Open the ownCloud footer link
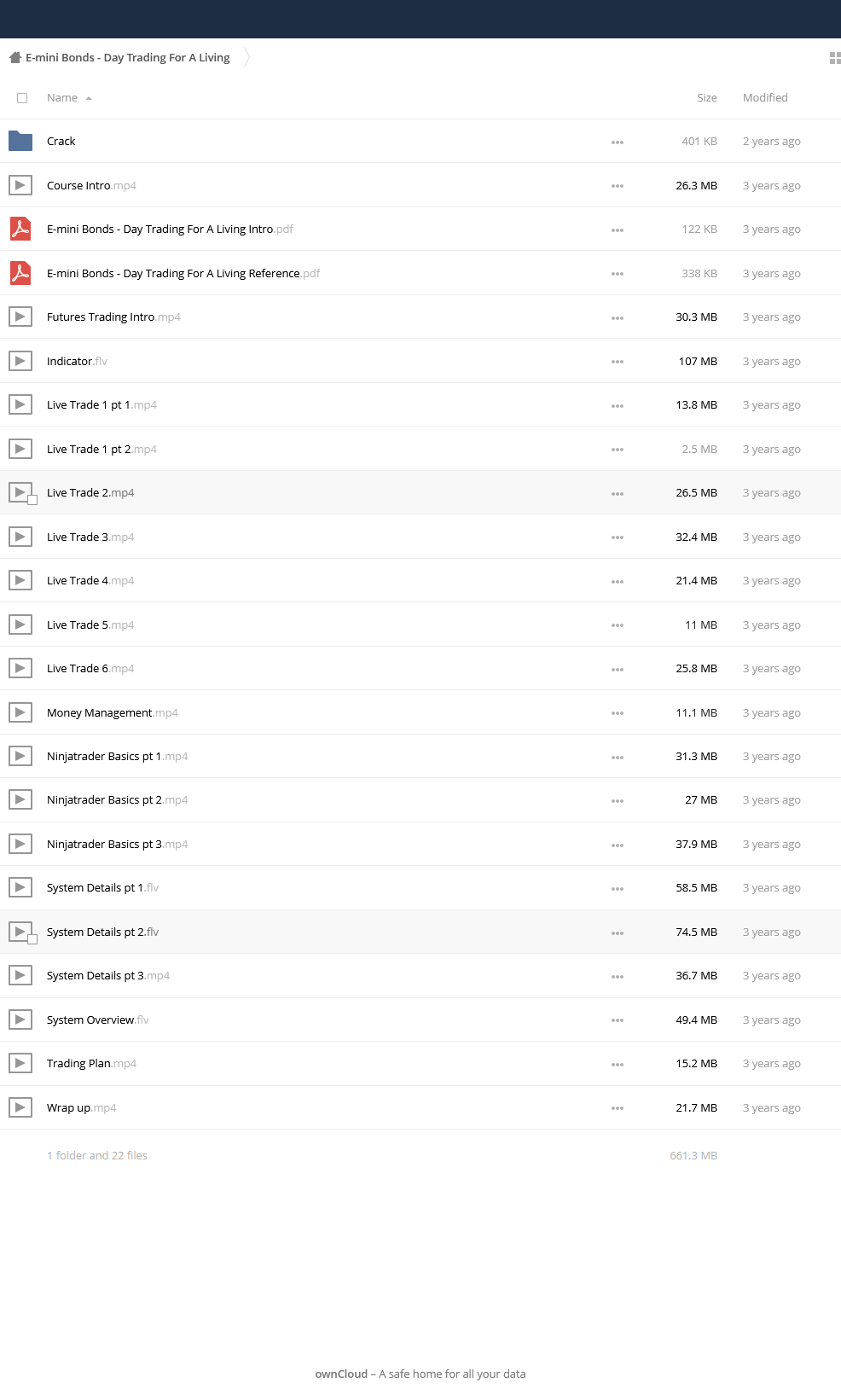Viewport: 841px width, 1400px height. tap(341, 1374)
